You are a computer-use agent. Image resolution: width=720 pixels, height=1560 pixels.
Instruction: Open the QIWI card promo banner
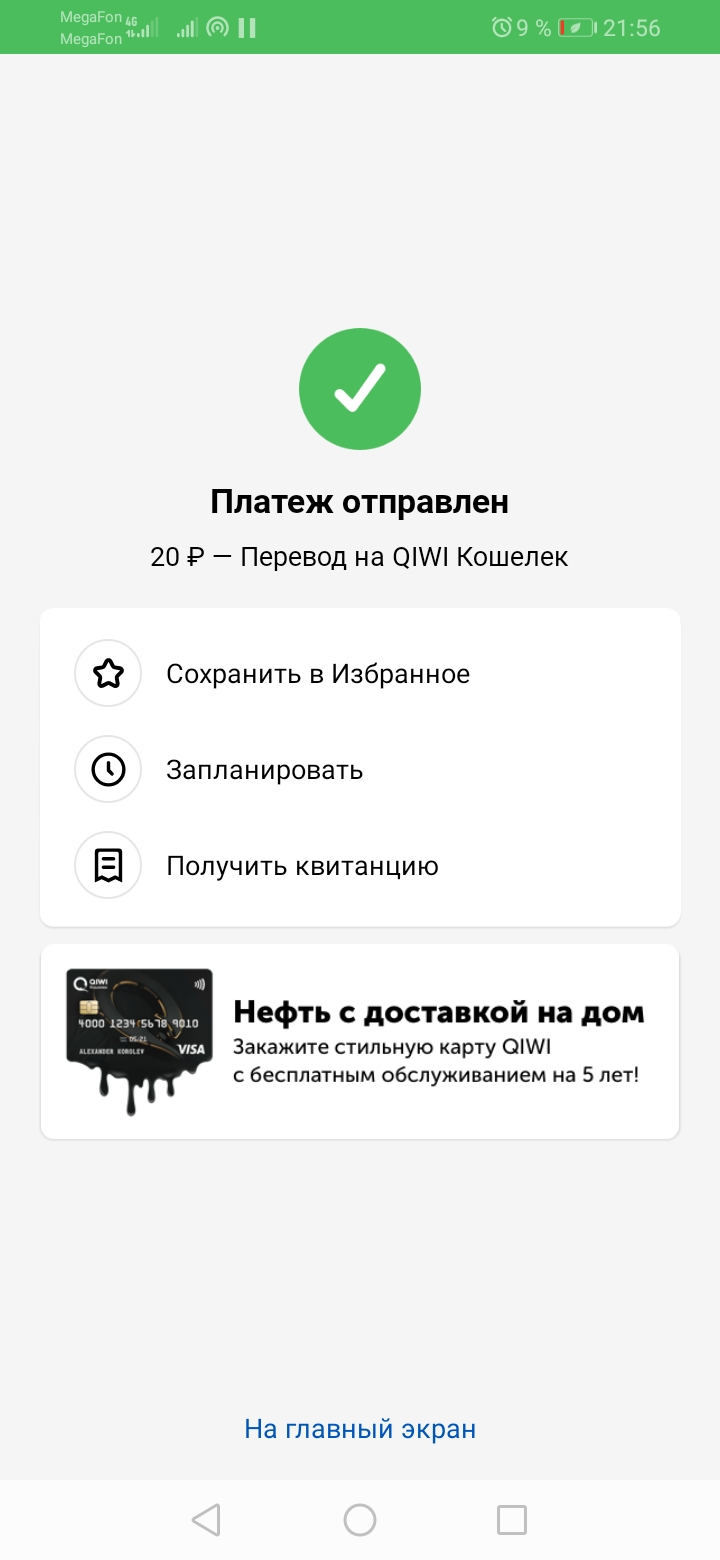(x=360, y=1042)
